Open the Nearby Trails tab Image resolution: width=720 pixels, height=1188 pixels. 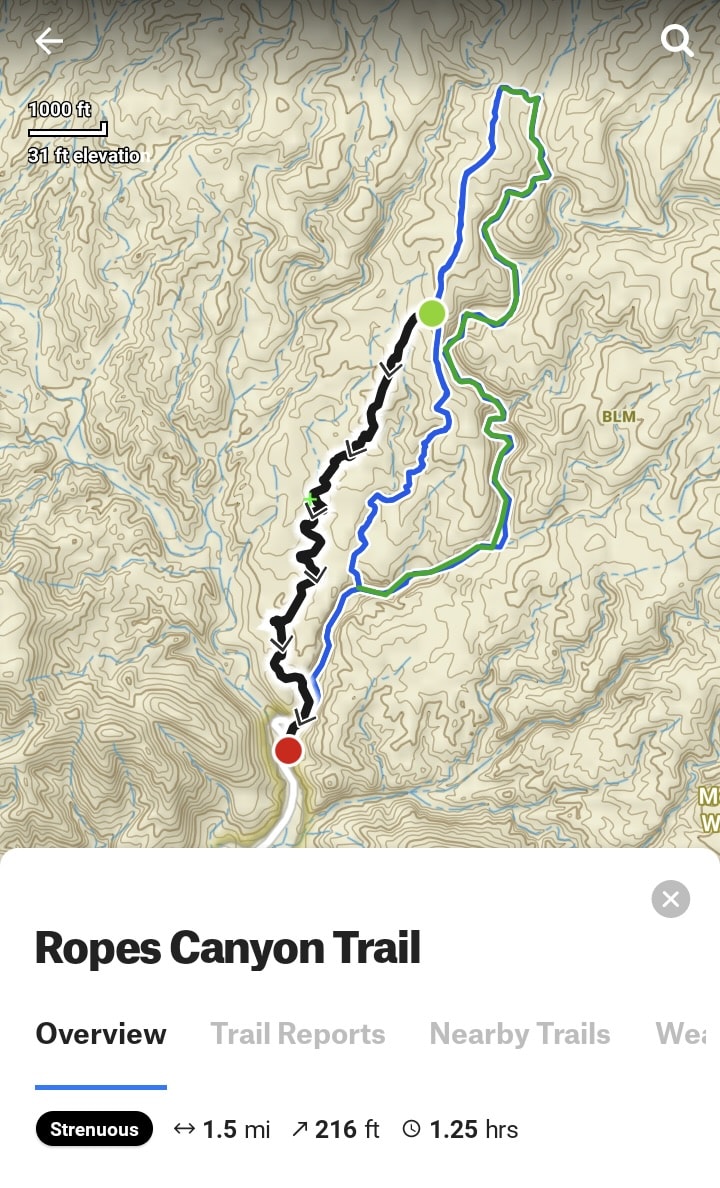(519, 1034)
